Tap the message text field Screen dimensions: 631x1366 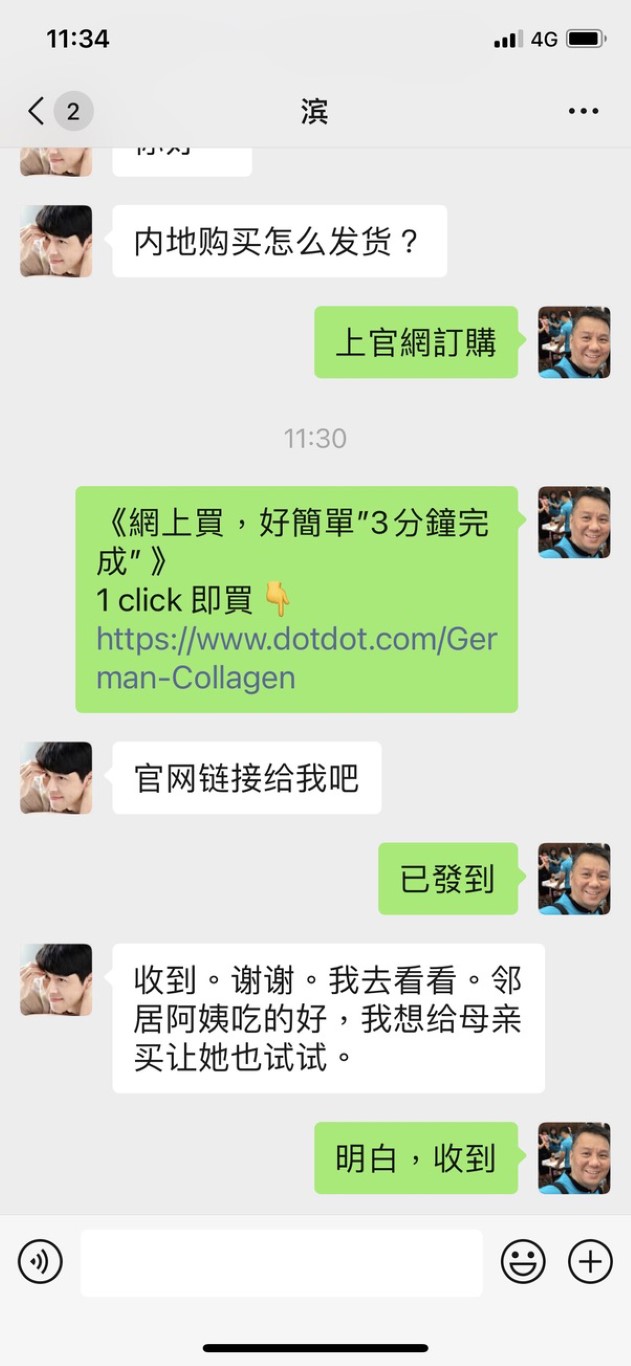pos(281,1262)
